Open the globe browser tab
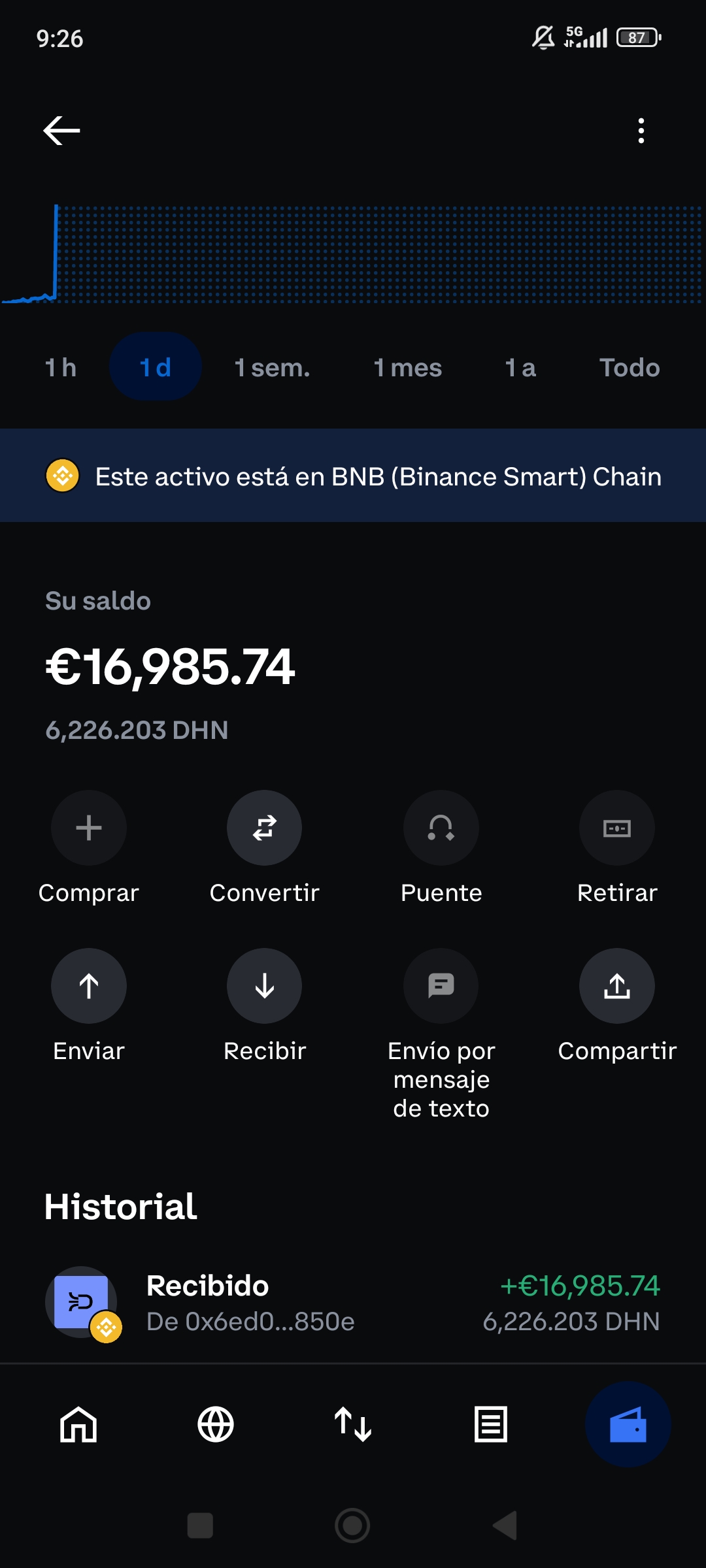 [216, 1424]
